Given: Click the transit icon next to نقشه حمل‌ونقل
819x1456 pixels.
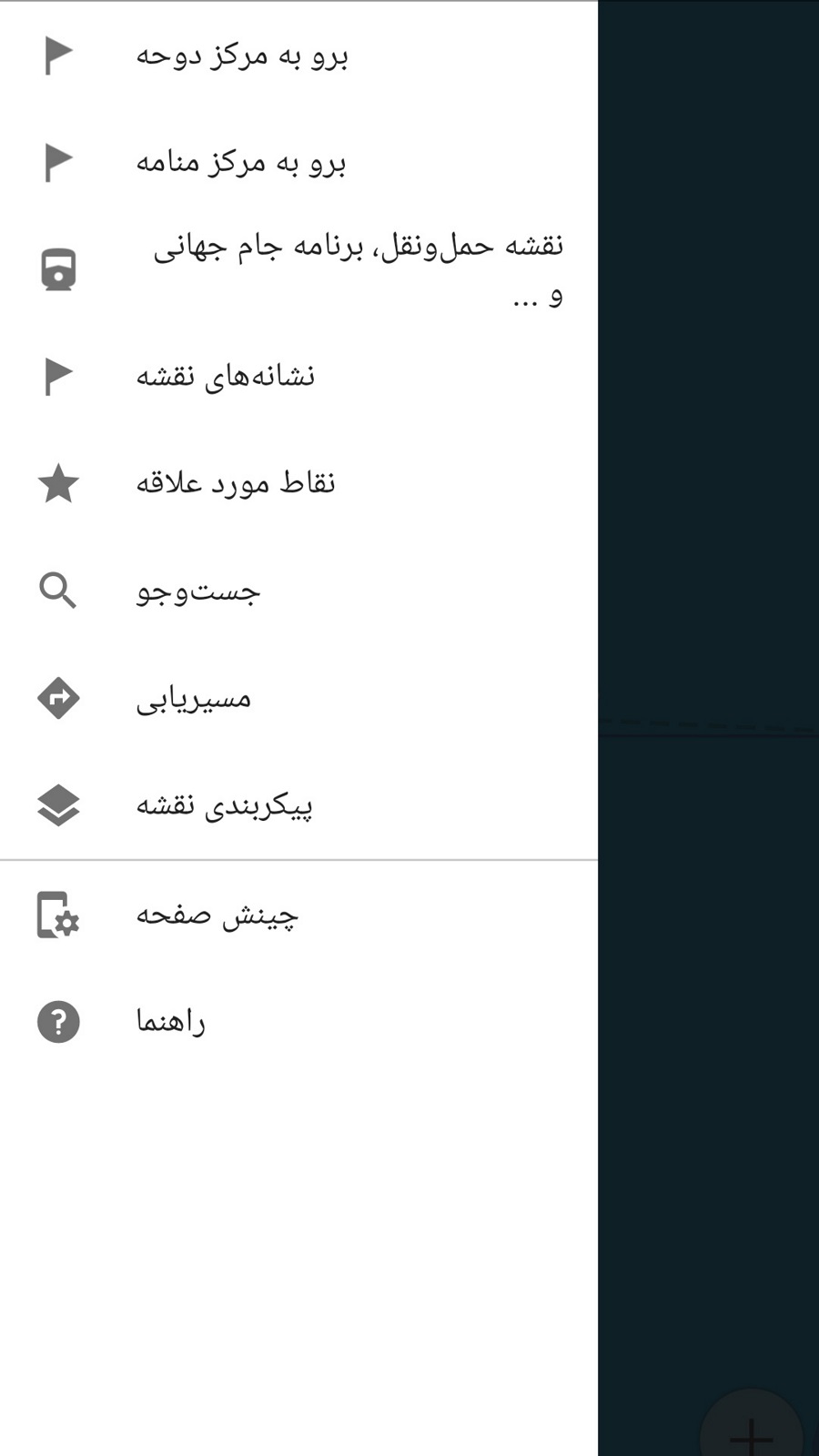Looking at the screenshot, I should [57, 268].
